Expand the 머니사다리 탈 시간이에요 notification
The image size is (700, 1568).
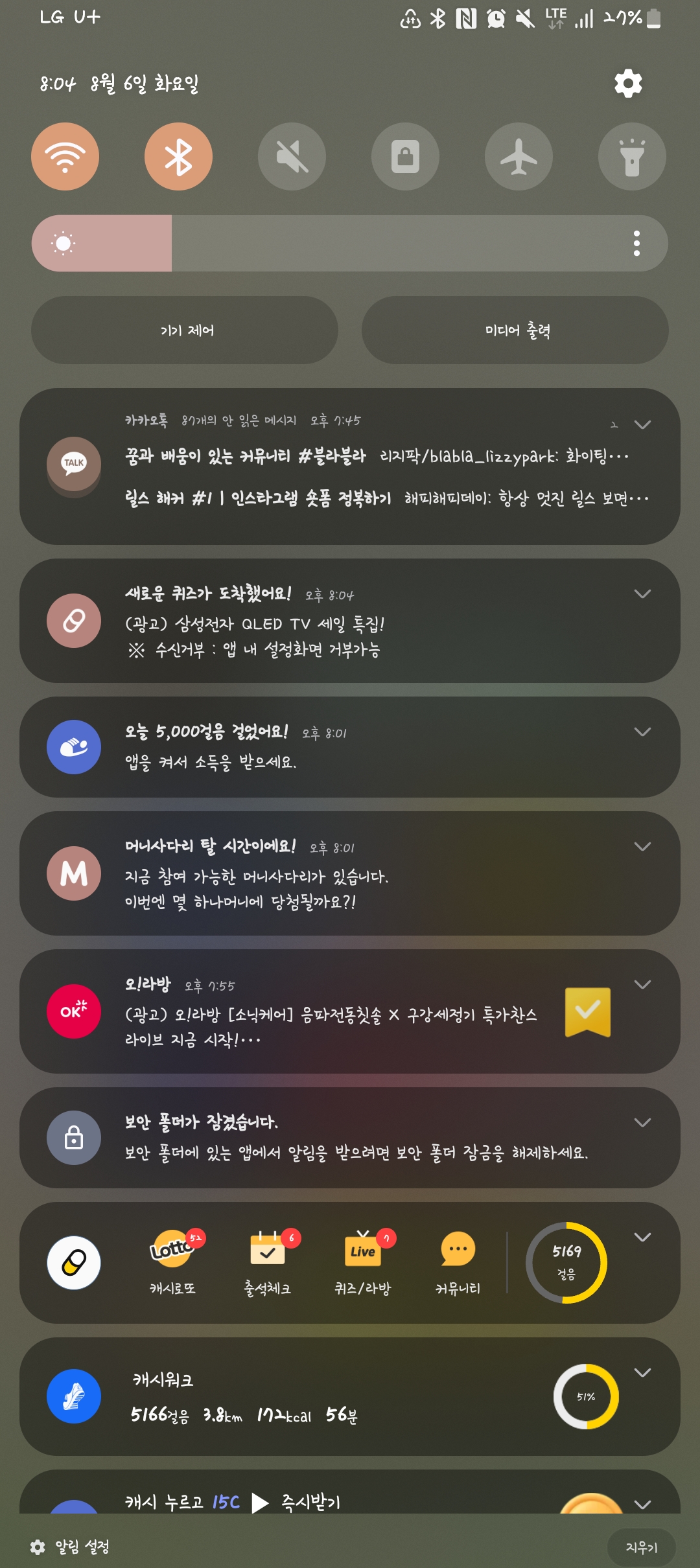point(642,846)
